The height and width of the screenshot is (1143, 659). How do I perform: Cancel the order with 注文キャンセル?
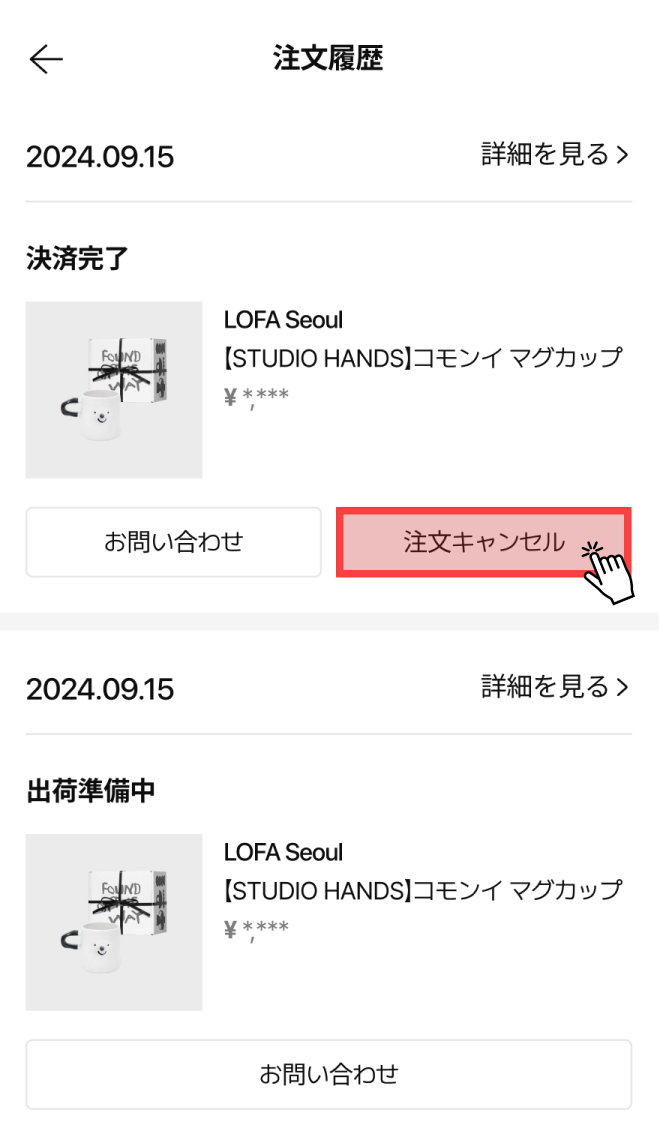click(484, 542)
